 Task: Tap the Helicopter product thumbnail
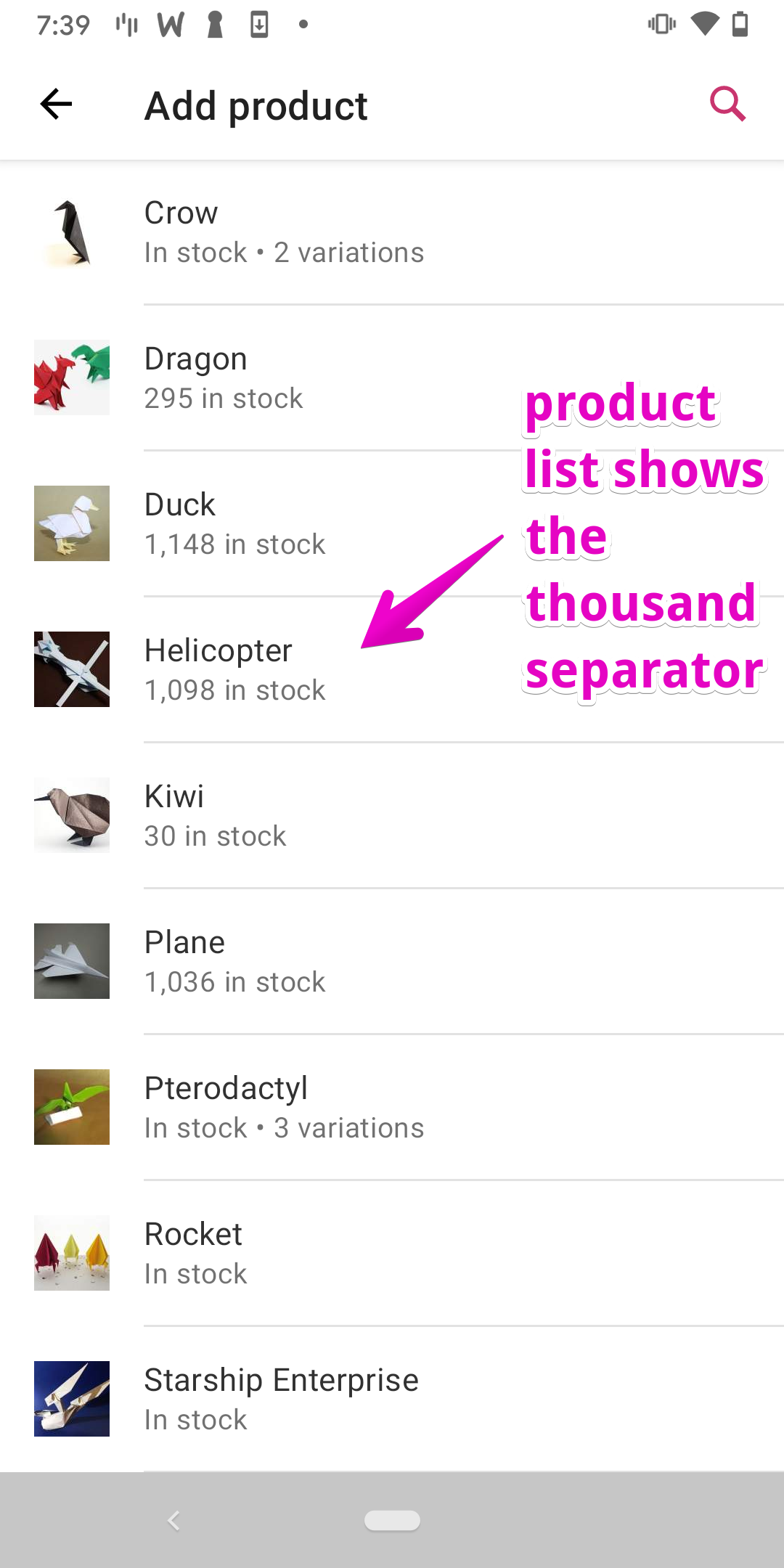71,669
